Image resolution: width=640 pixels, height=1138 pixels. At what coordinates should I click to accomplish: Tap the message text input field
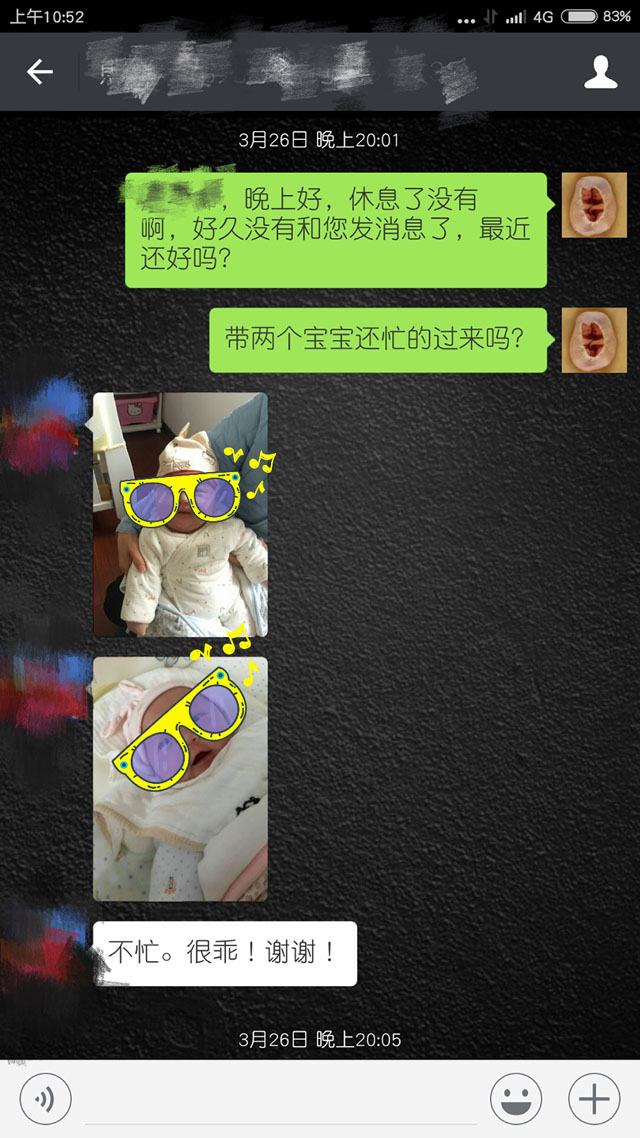280,1100
